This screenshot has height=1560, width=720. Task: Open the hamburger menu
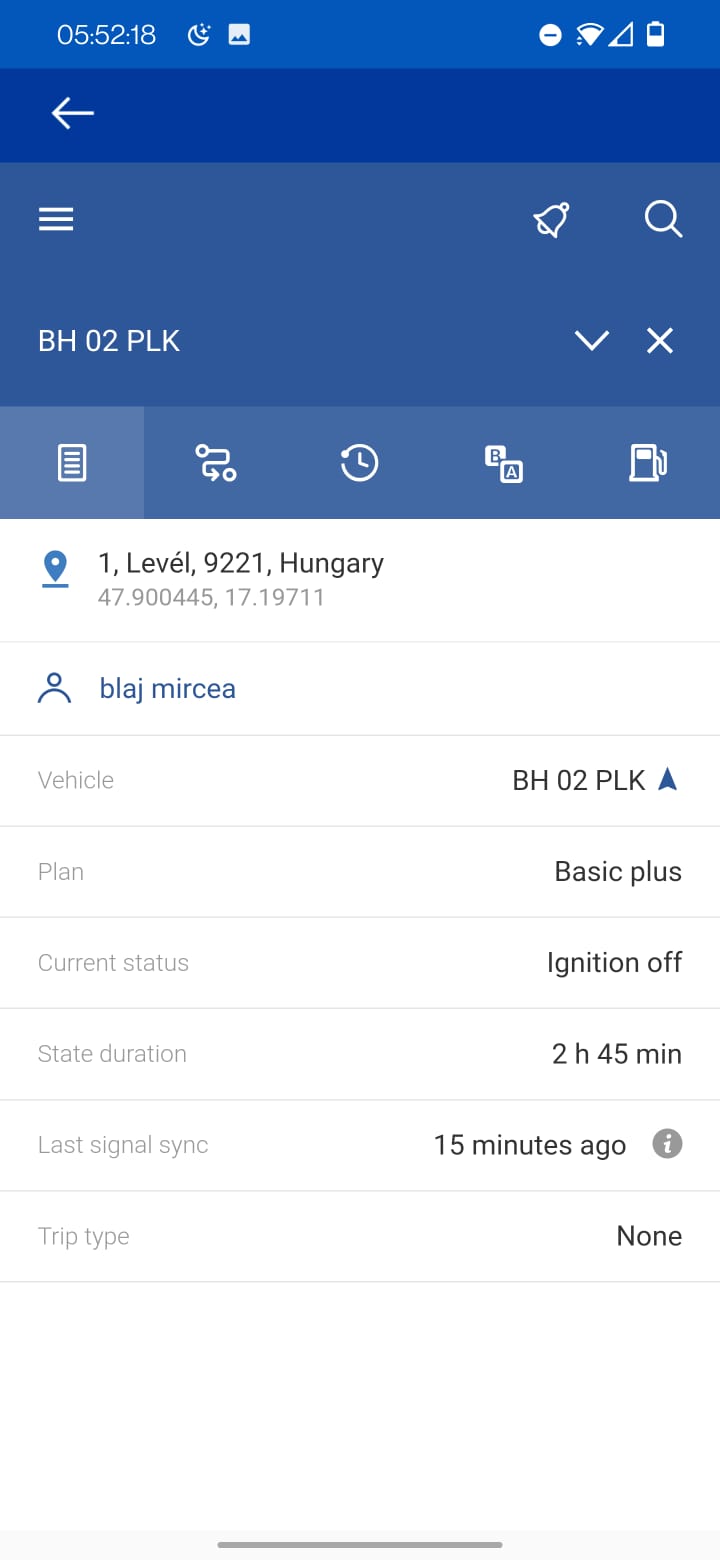click(x=56, y=219)
